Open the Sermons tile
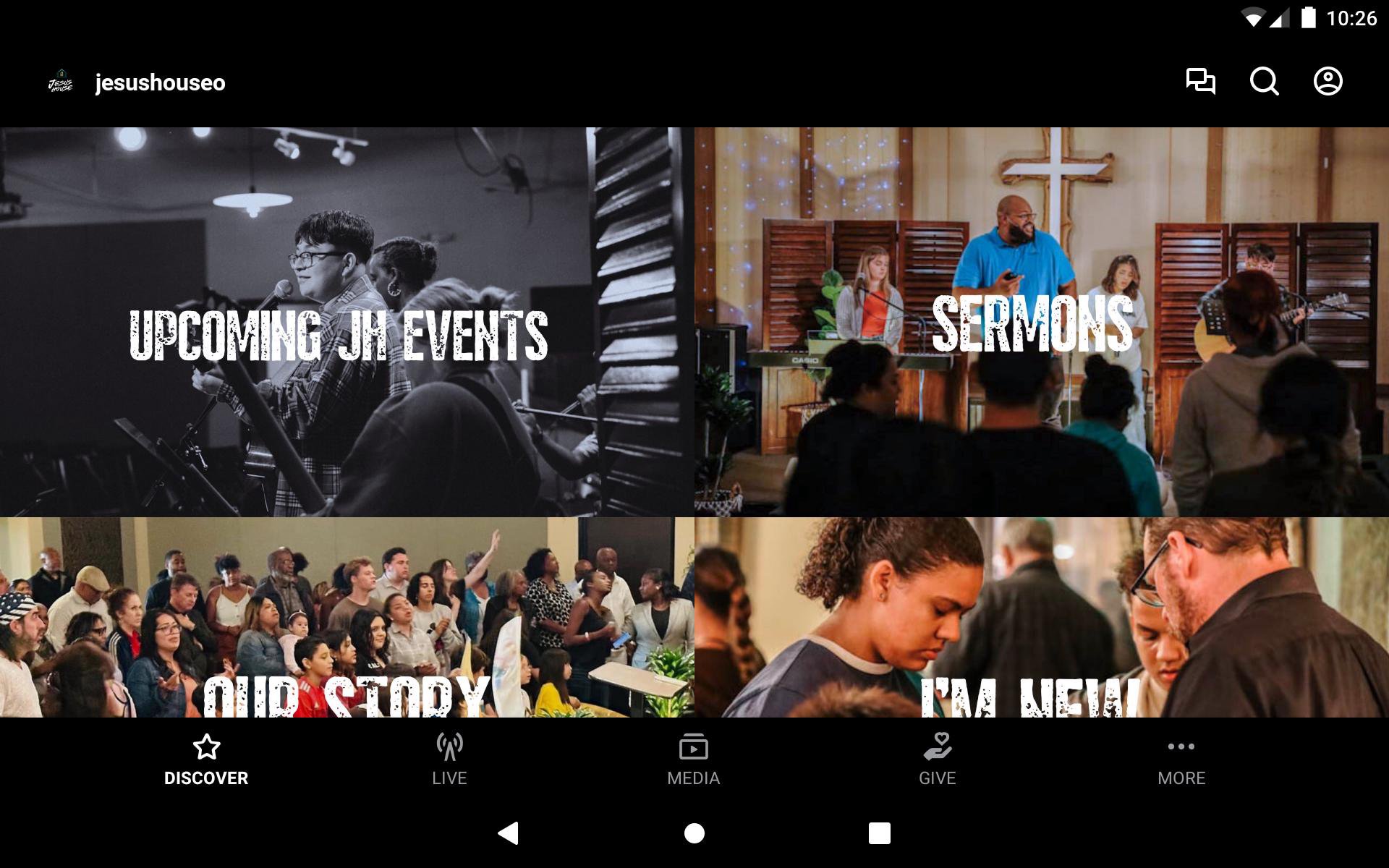Viewport: 1389px width, 868px height. [1041, 322]
